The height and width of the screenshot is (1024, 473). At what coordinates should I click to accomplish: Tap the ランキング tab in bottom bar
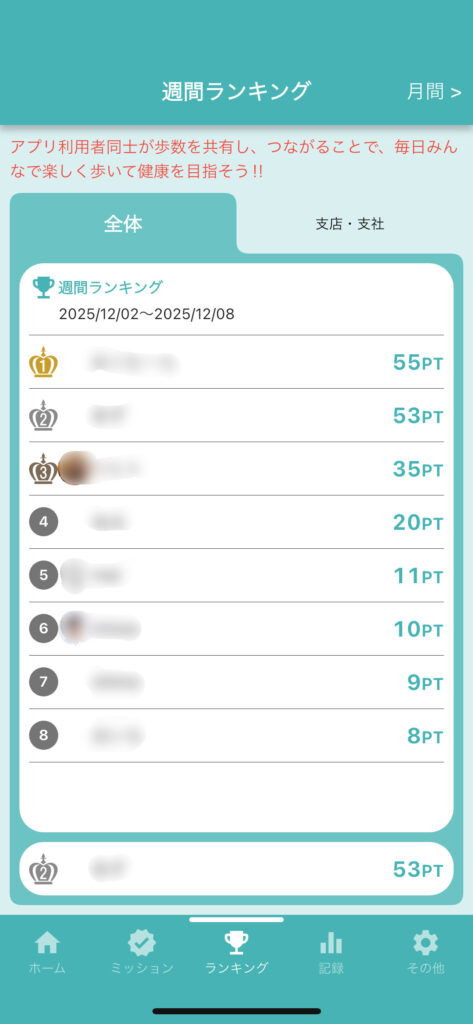(236, 953)
